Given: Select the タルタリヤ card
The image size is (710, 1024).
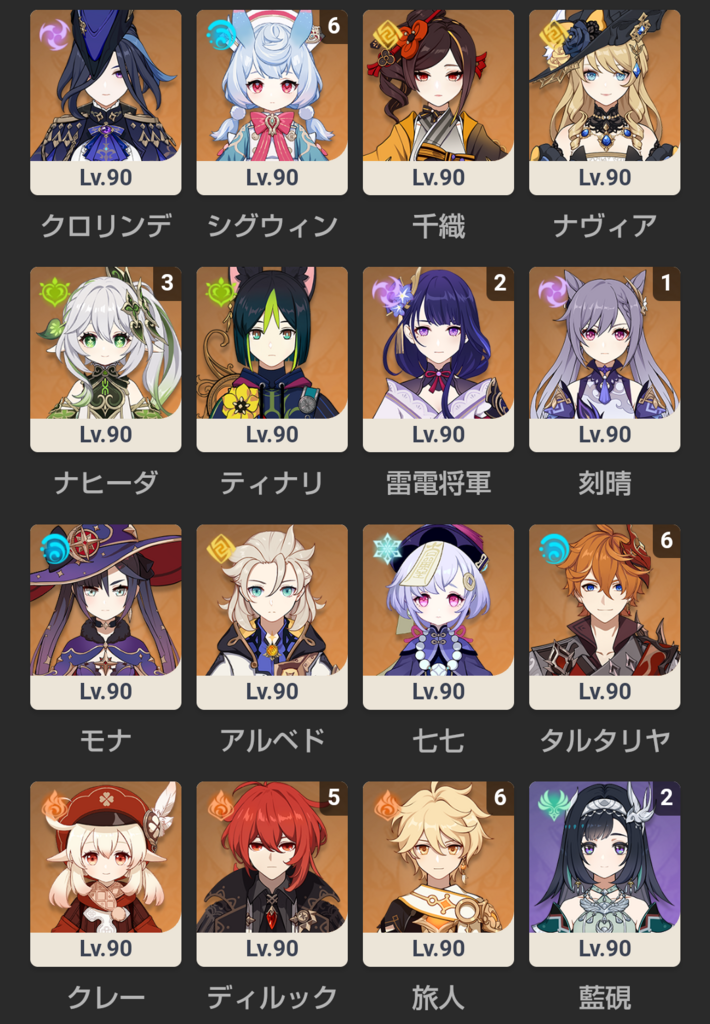Looking at the screenshot, I should (x=604, y=616).
